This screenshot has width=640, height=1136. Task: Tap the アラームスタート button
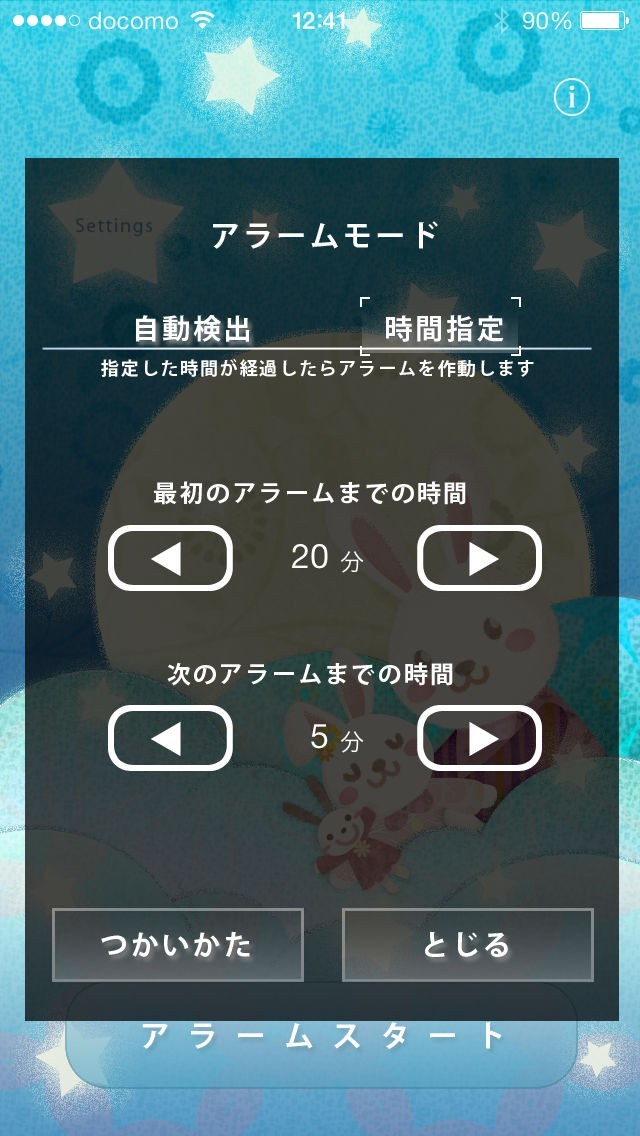[x=322, y=1036]
